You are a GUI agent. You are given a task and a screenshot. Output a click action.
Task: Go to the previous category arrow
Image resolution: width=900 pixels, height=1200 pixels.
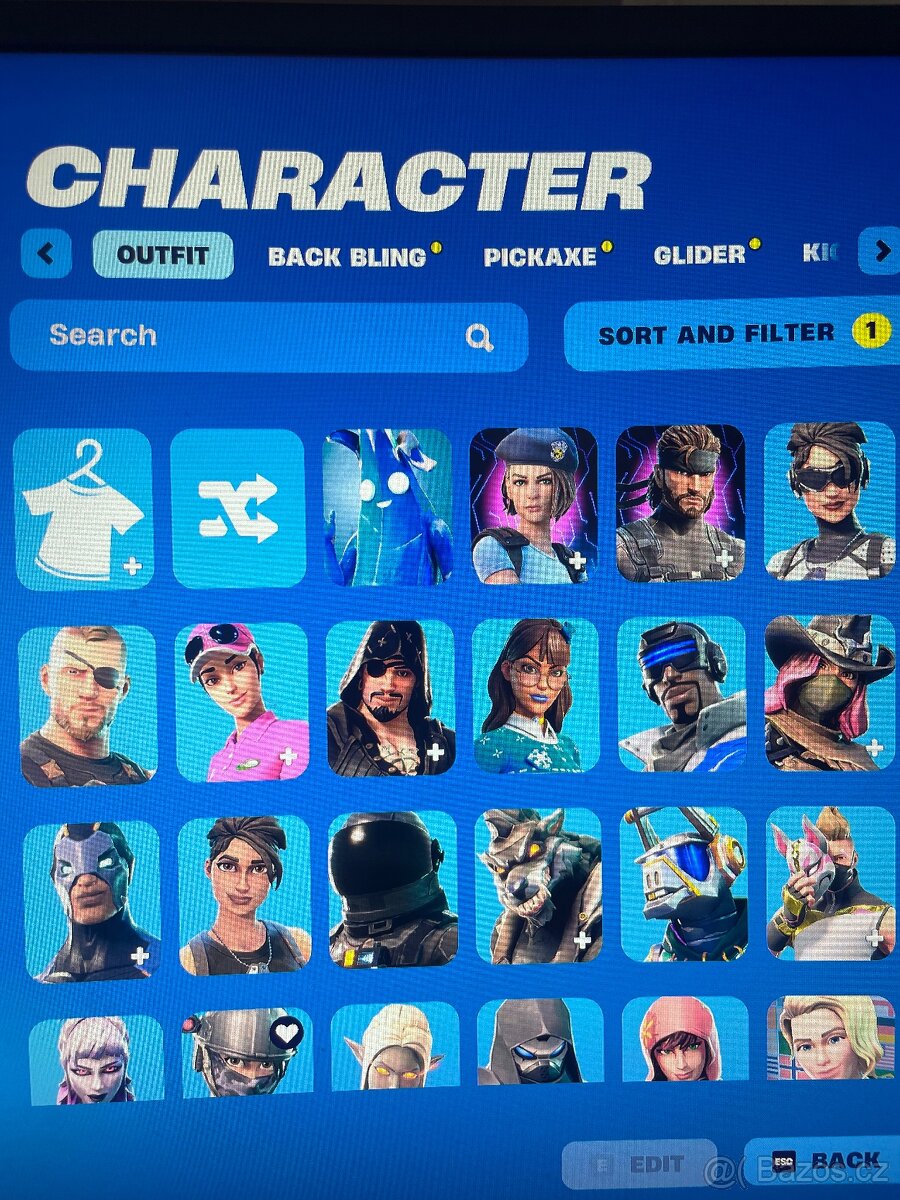pyautogui.click(x=45, y=254)
